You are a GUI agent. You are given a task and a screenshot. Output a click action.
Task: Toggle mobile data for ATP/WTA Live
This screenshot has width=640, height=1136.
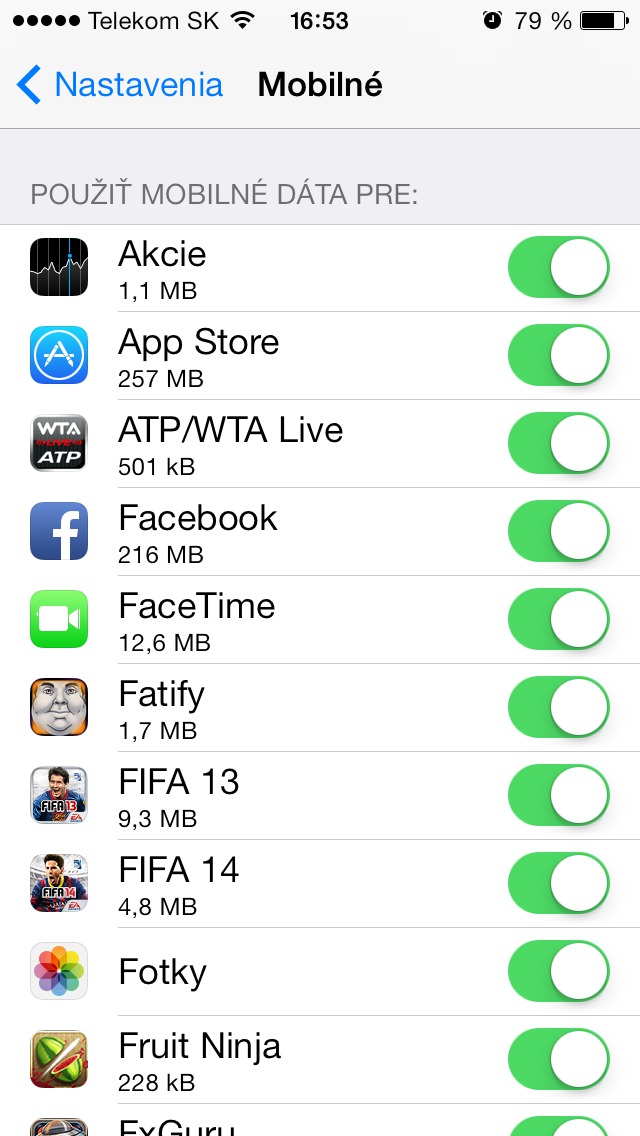tap(559, 444)
